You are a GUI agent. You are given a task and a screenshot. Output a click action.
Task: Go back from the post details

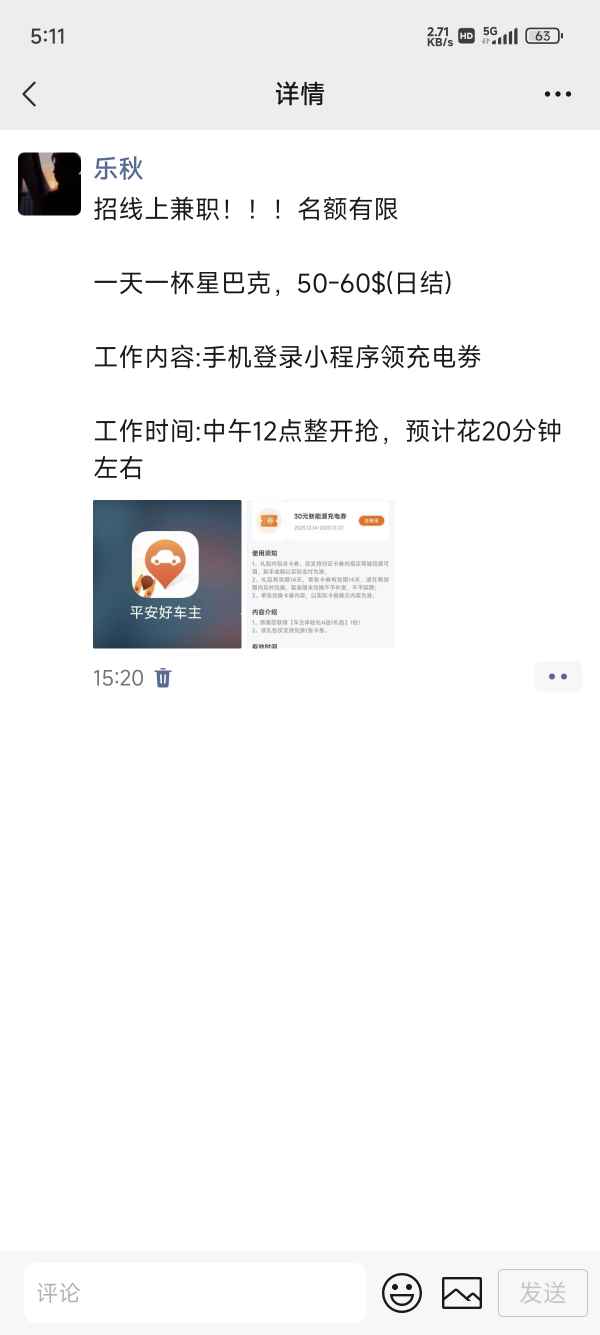30,94
